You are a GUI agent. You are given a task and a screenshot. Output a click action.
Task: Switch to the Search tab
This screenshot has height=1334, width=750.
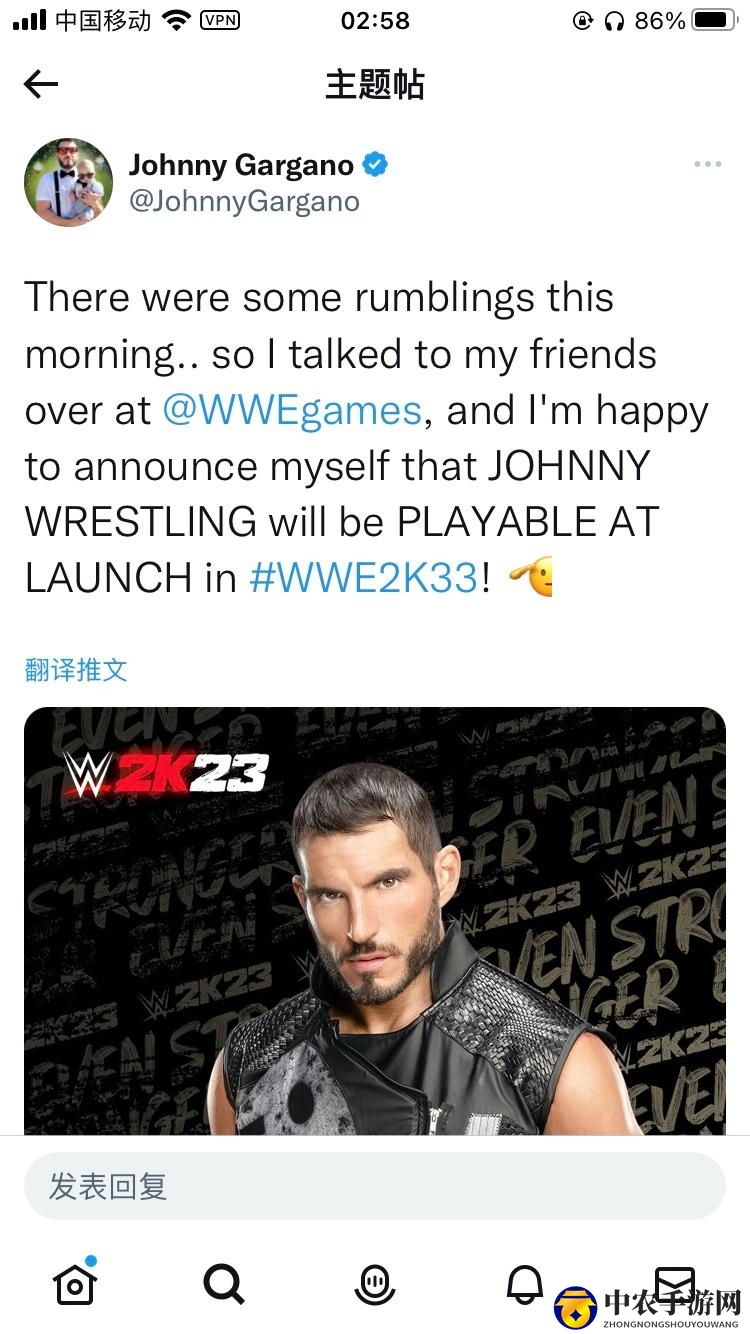[x=224, y=1283]
